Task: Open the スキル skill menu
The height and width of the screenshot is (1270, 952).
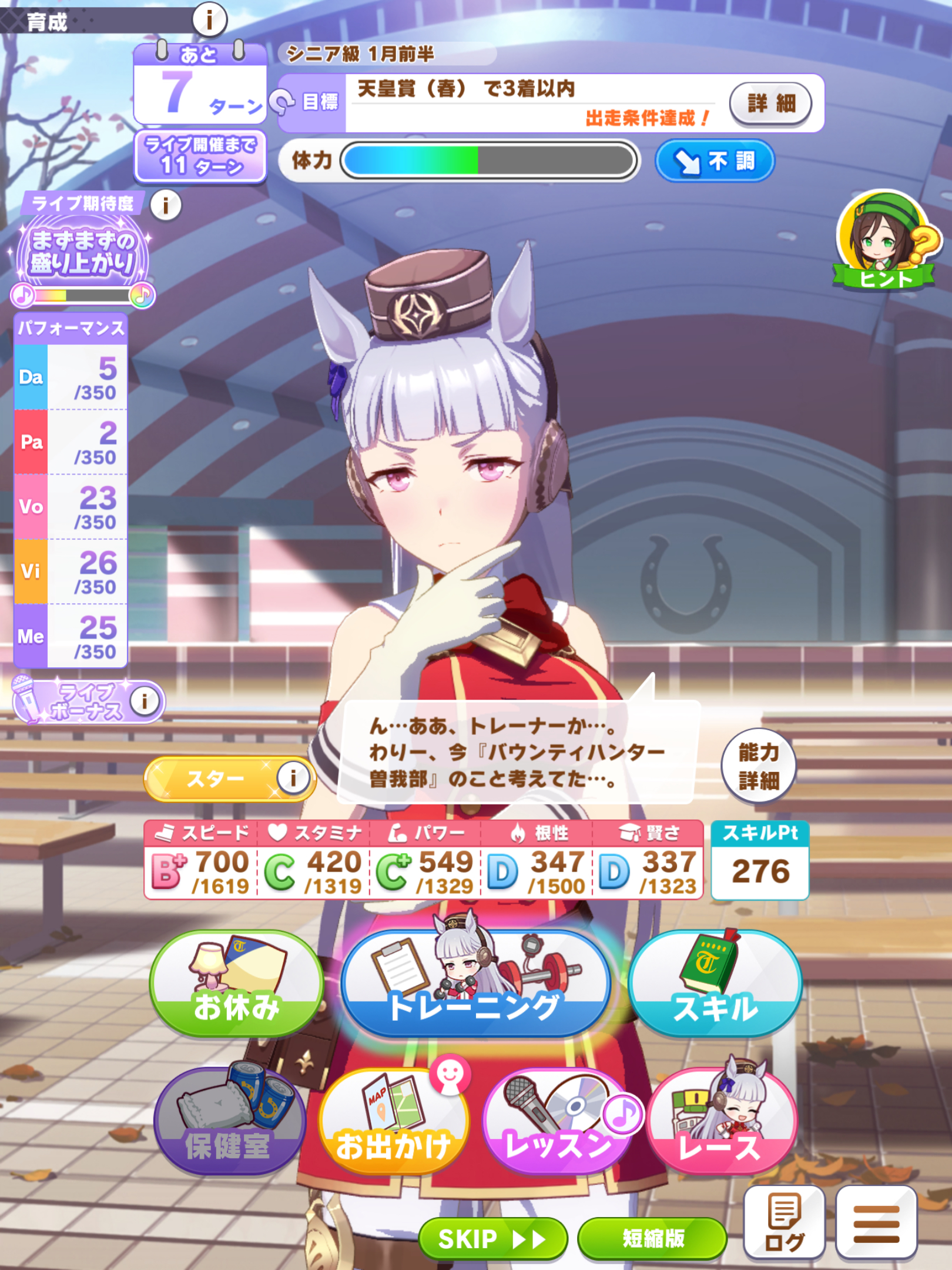Action: tap(715, 984)
